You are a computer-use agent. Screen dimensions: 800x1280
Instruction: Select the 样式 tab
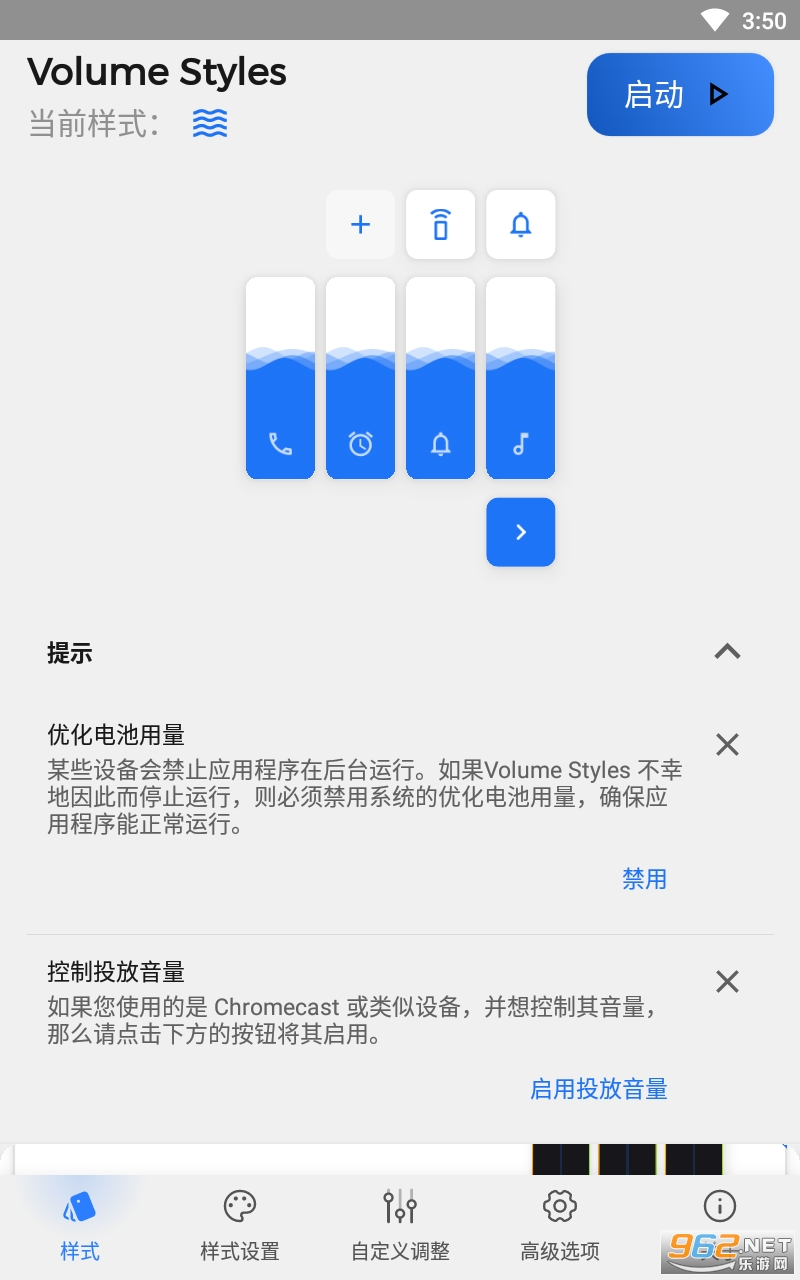pyautogui.click(x=80, y=1226)
